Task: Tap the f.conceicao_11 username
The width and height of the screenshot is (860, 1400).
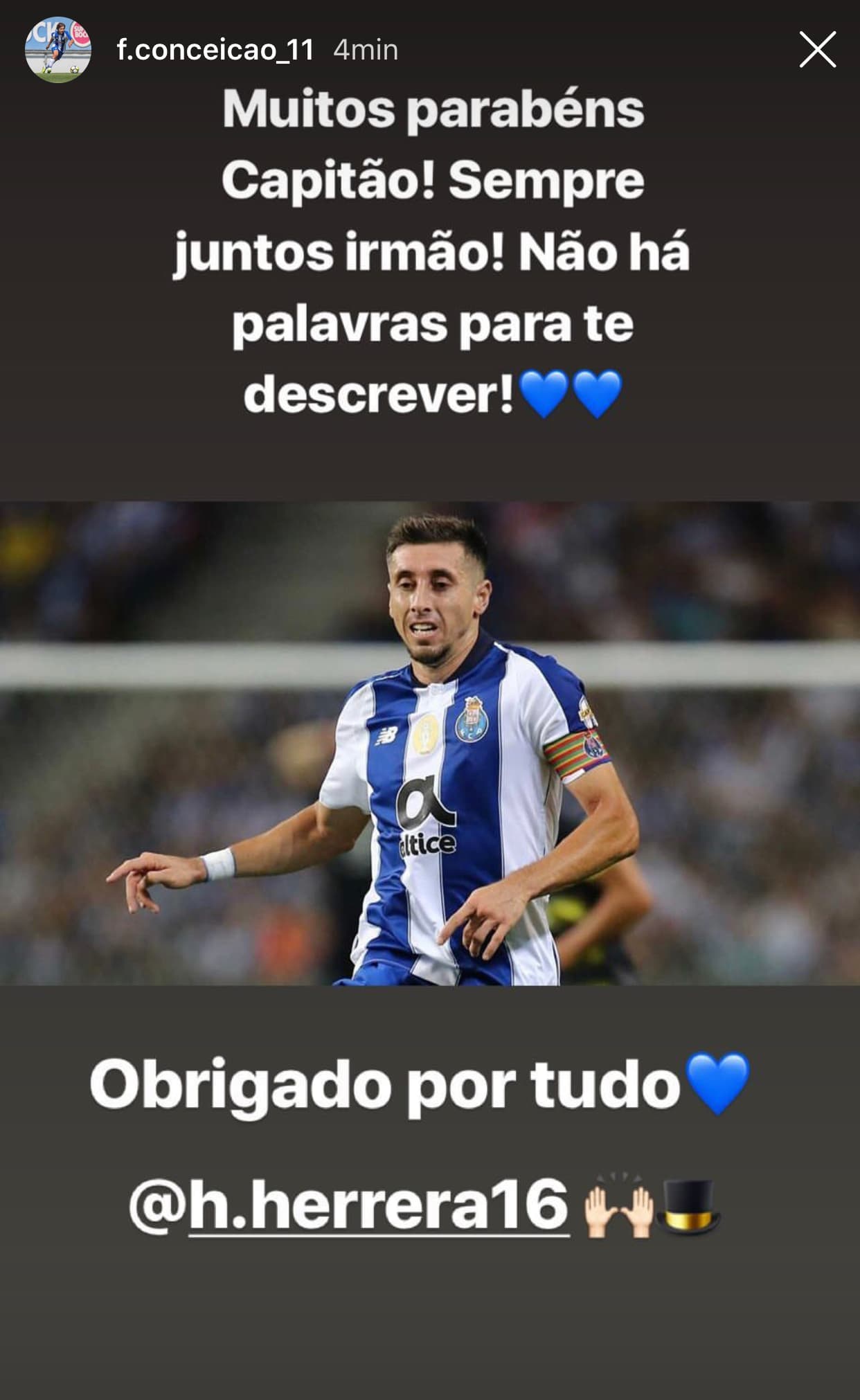Action: point(215,50)
